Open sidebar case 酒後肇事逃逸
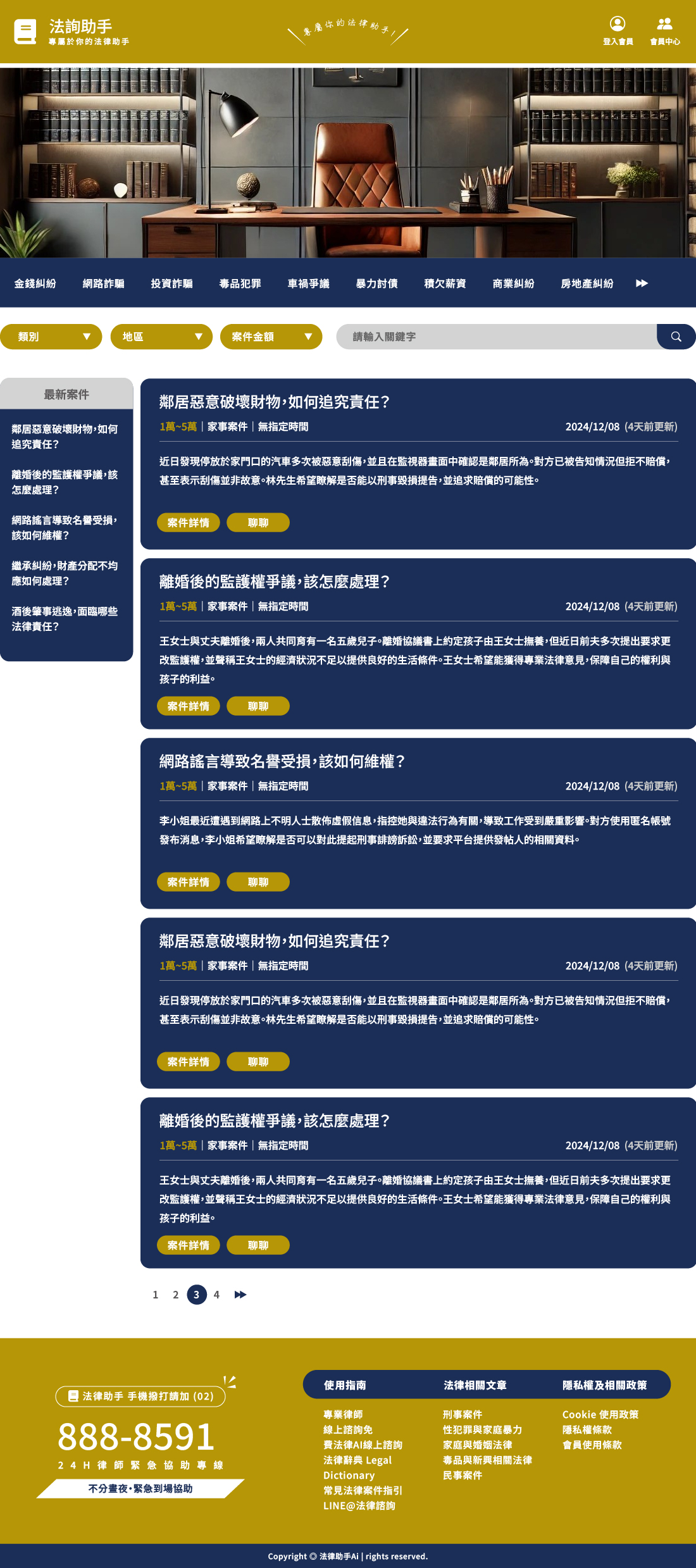This screenshot has height=1568, width=696. point(65,619)
